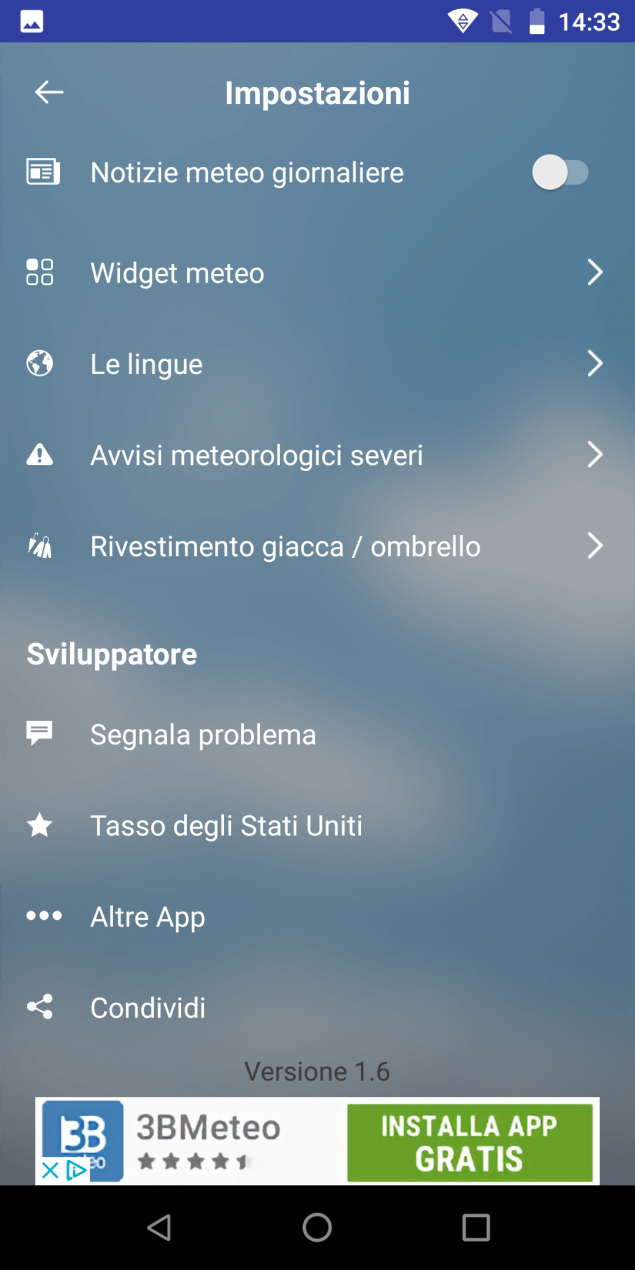Open Le lingue language options
This screenshot has width=635, height=1270.
(x=317, y=364)
